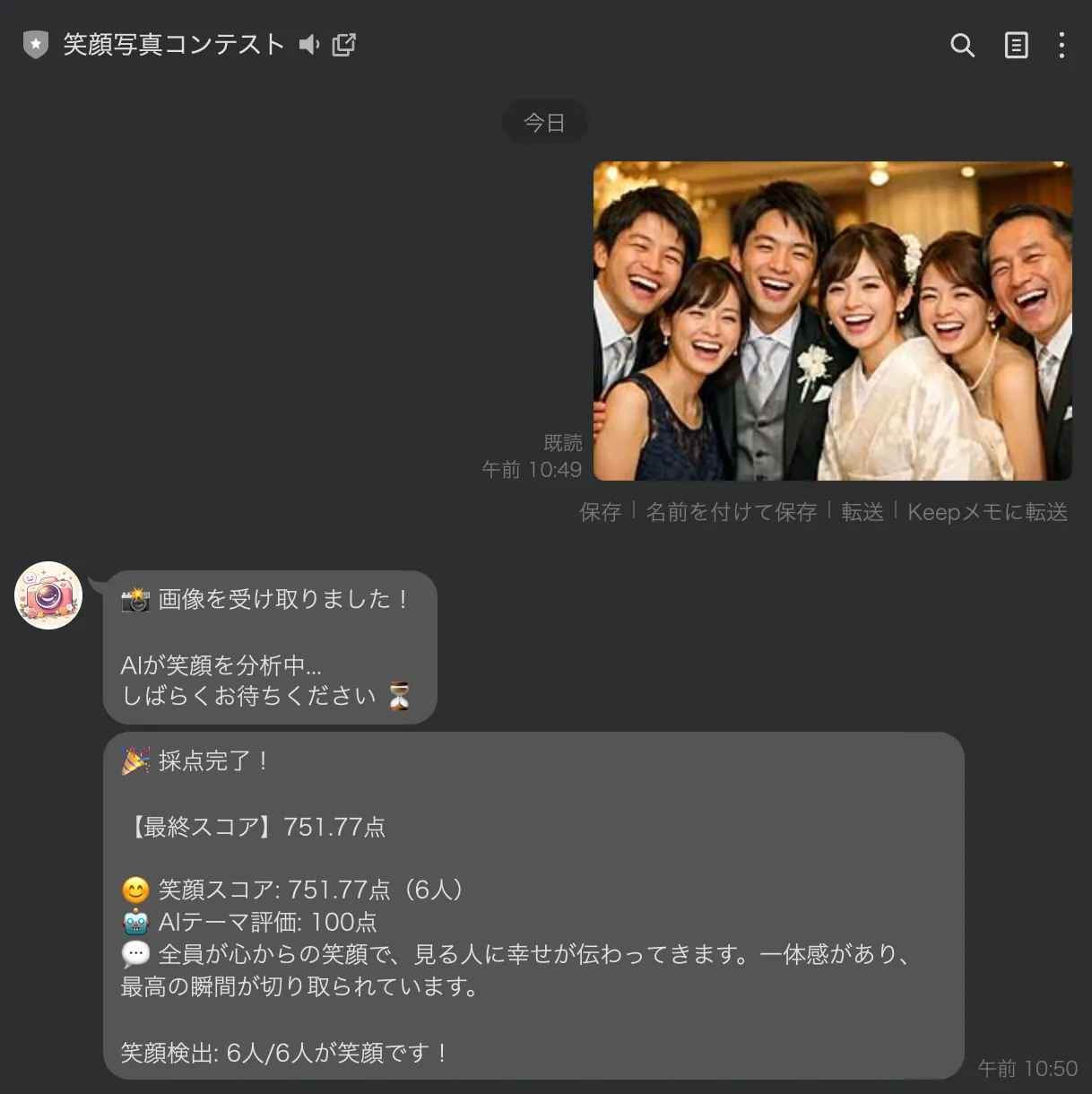Open the chat notes icon
The image size is (1092, 1094).
pos(1016,45)
